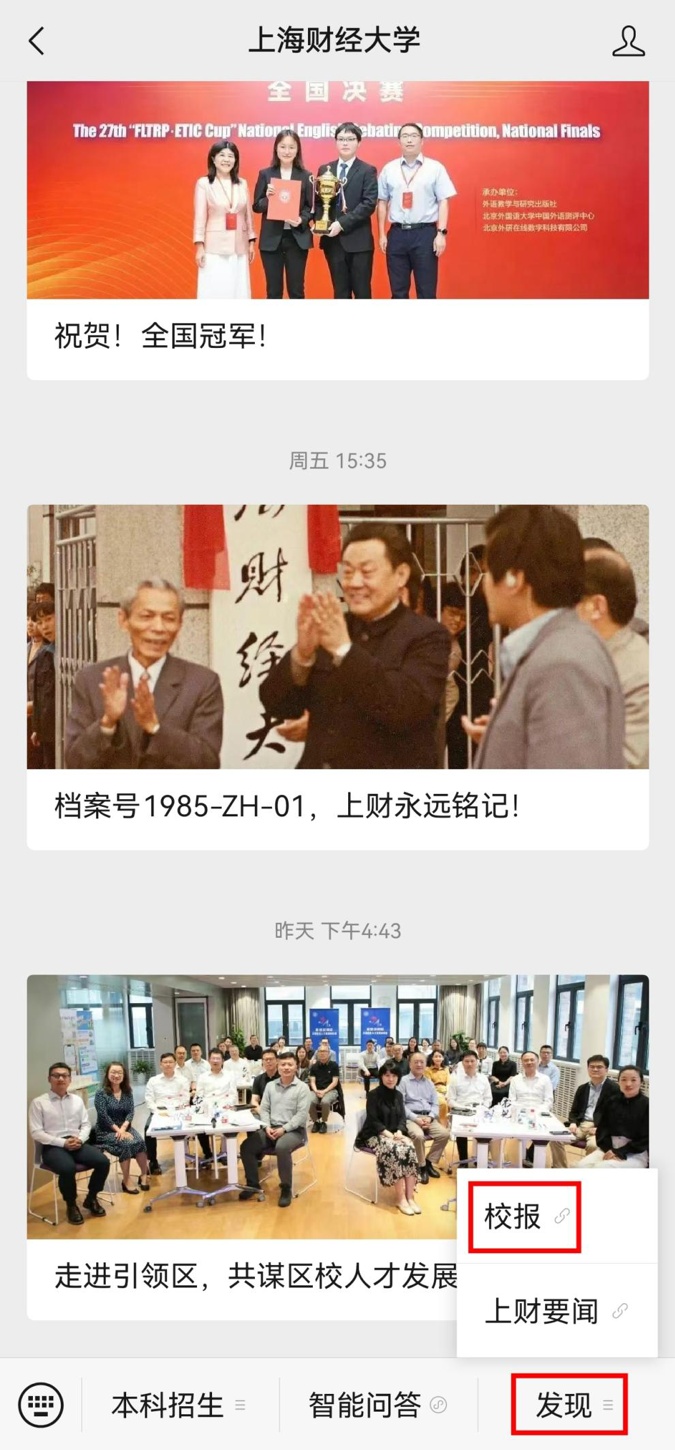Open article 祝贺！全国冠军！
The width and height of the screenshot is (675, 1450).
[x=337, y=230]
